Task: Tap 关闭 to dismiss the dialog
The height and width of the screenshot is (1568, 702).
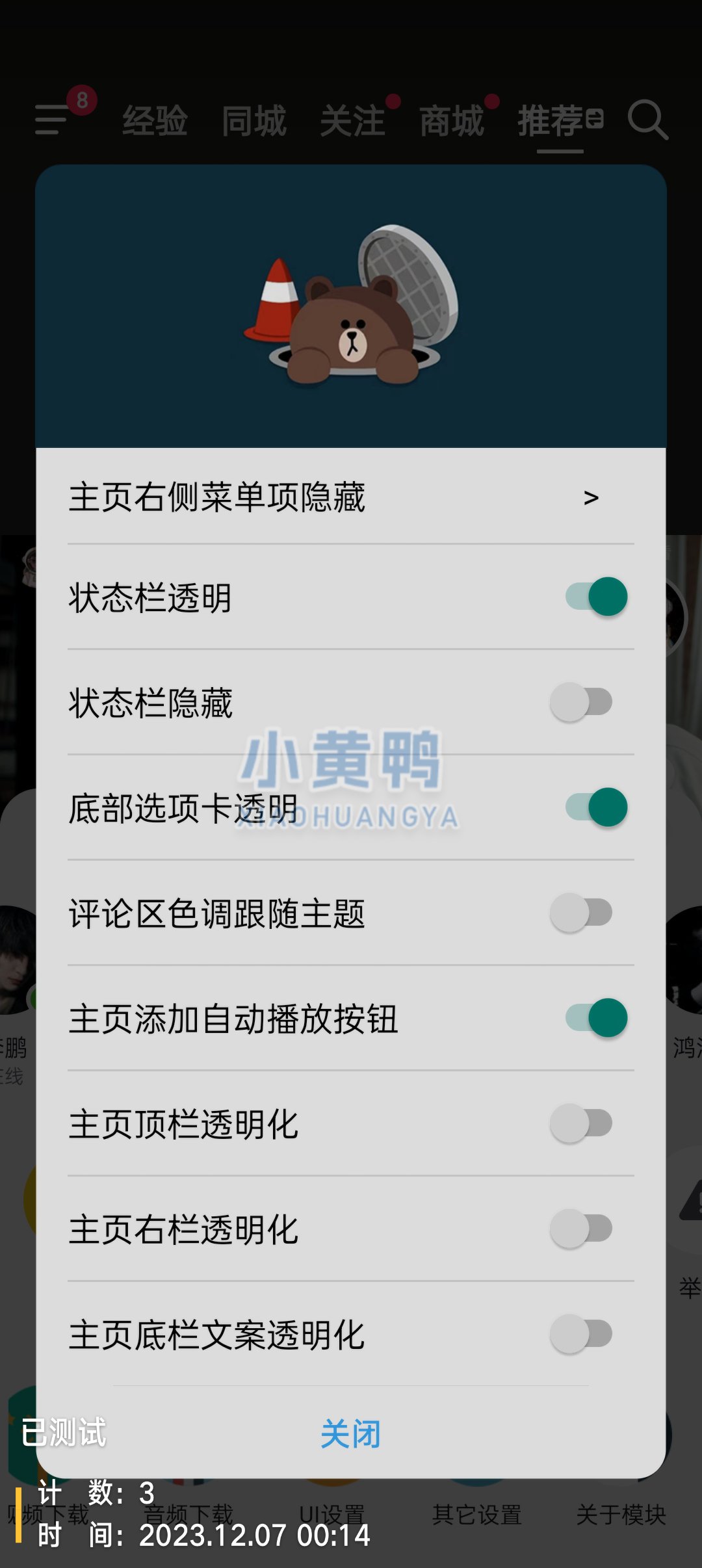Action: click(x=350, y=1434)
